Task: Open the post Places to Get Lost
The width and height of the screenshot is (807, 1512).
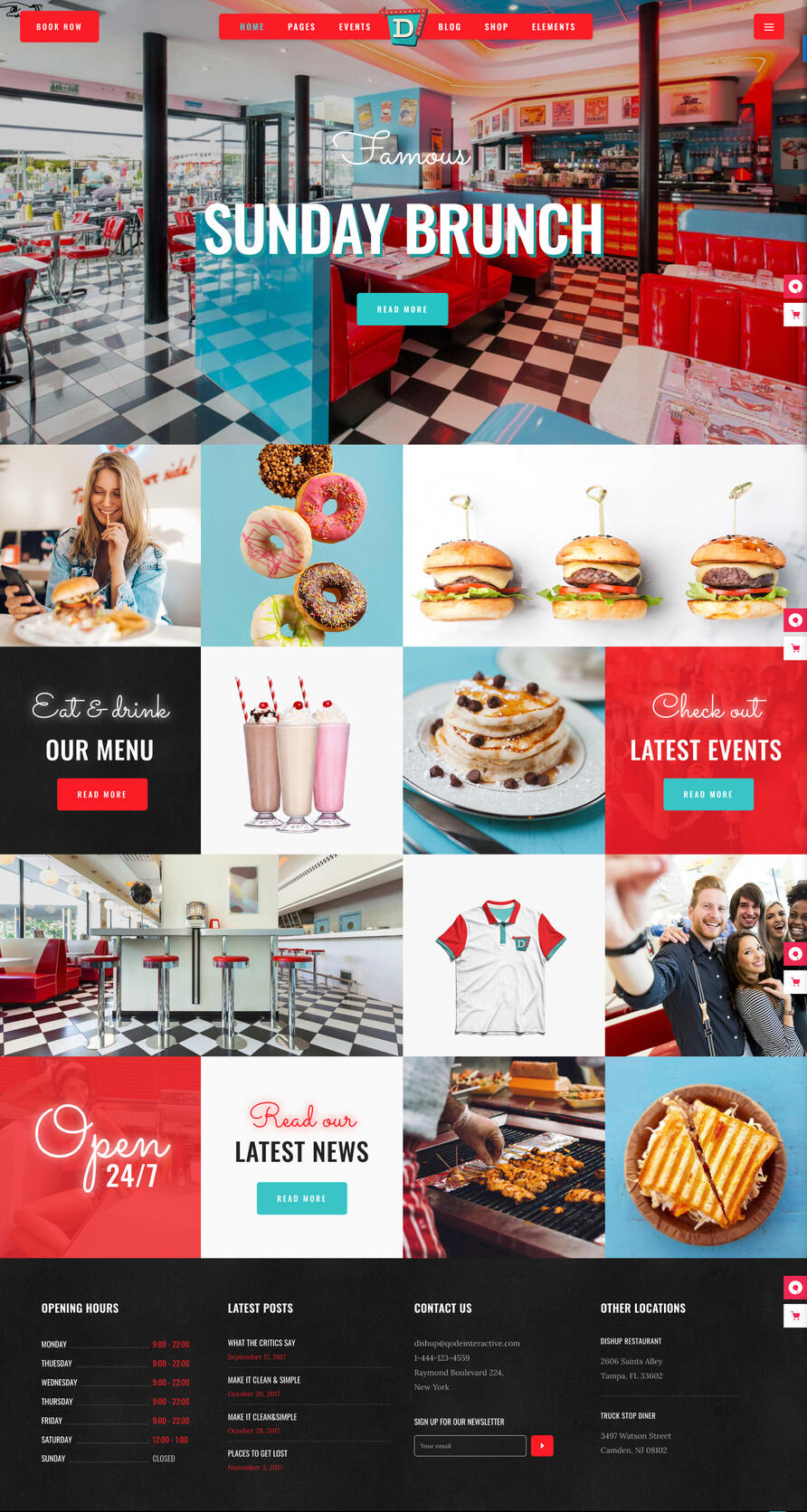Action: point(258,1453)
